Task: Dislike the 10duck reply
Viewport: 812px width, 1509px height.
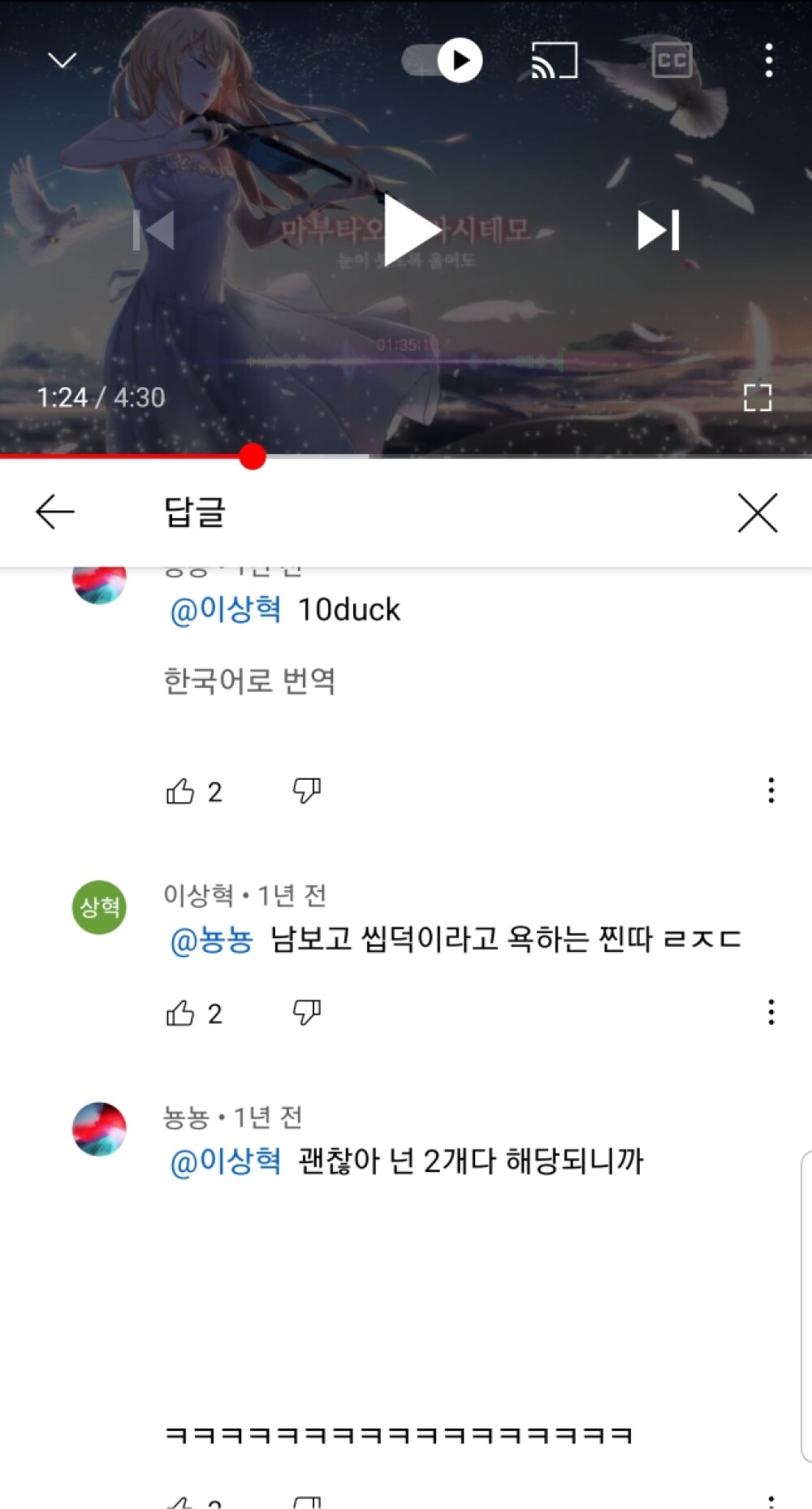Action: 306,791
